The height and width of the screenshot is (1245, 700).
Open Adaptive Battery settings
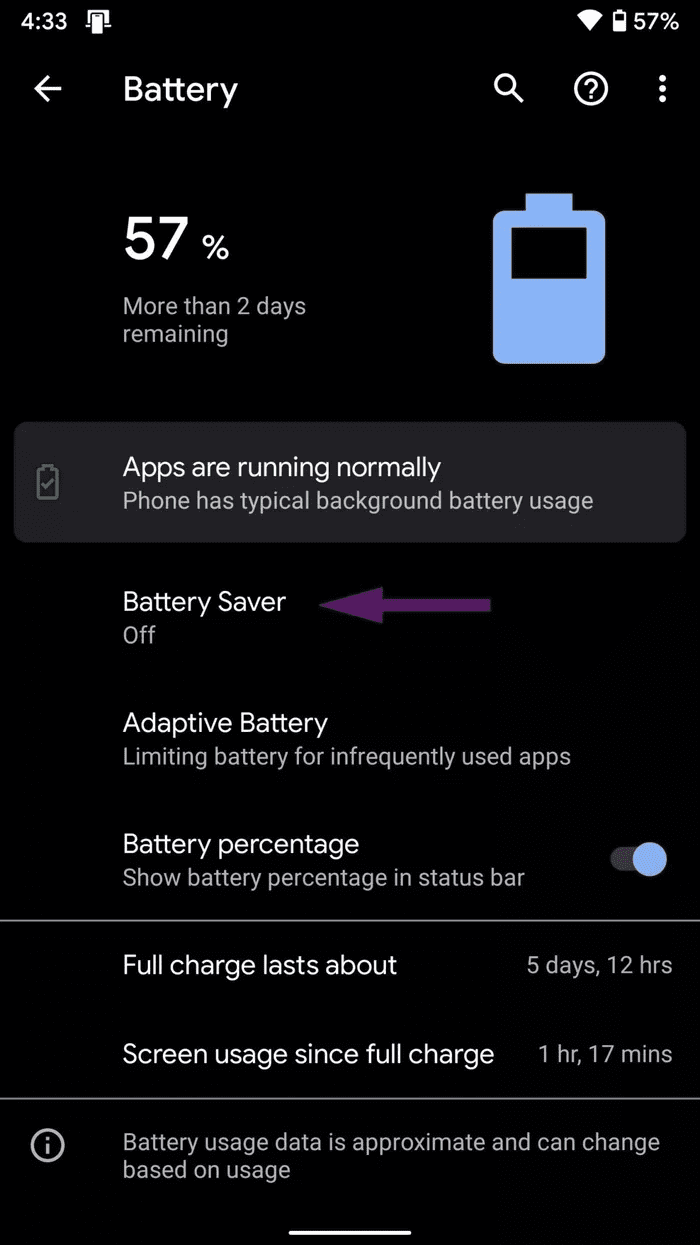[350, 738]
